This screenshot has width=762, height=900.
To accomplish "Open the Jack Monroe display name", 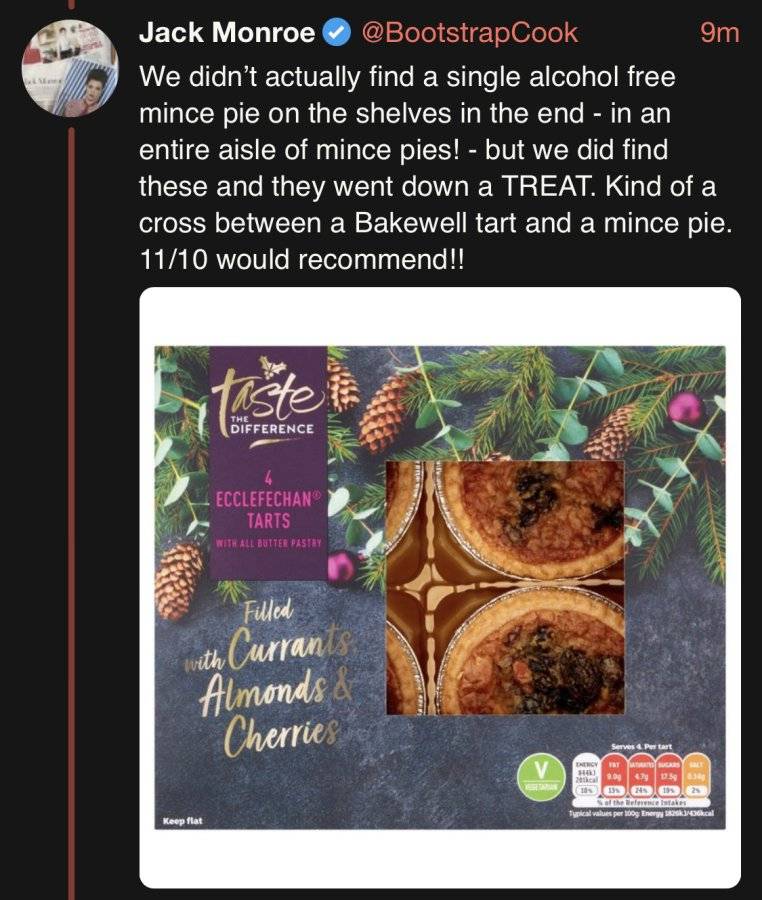I will click(227, 32).
